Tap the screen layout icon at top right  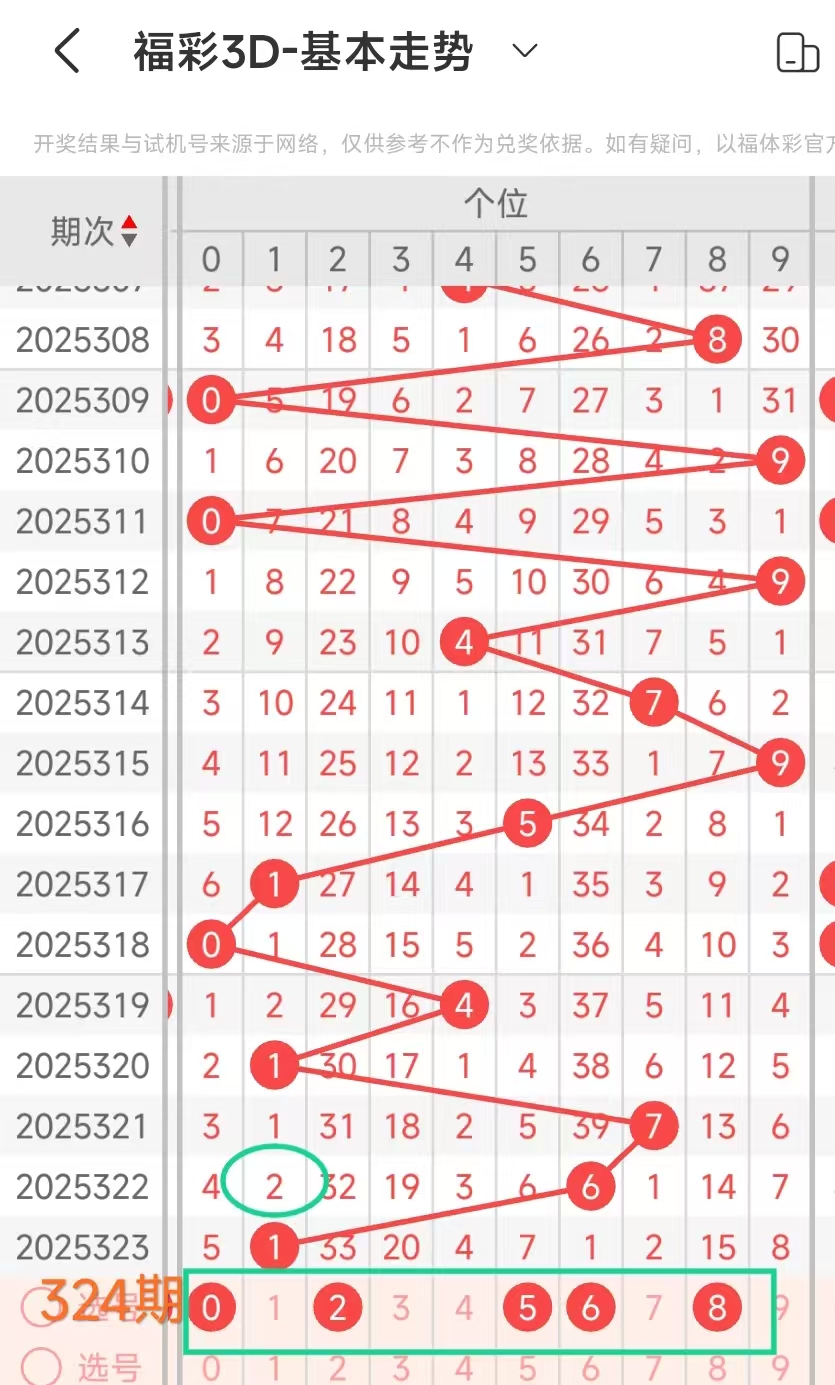(x=797, y=52)
